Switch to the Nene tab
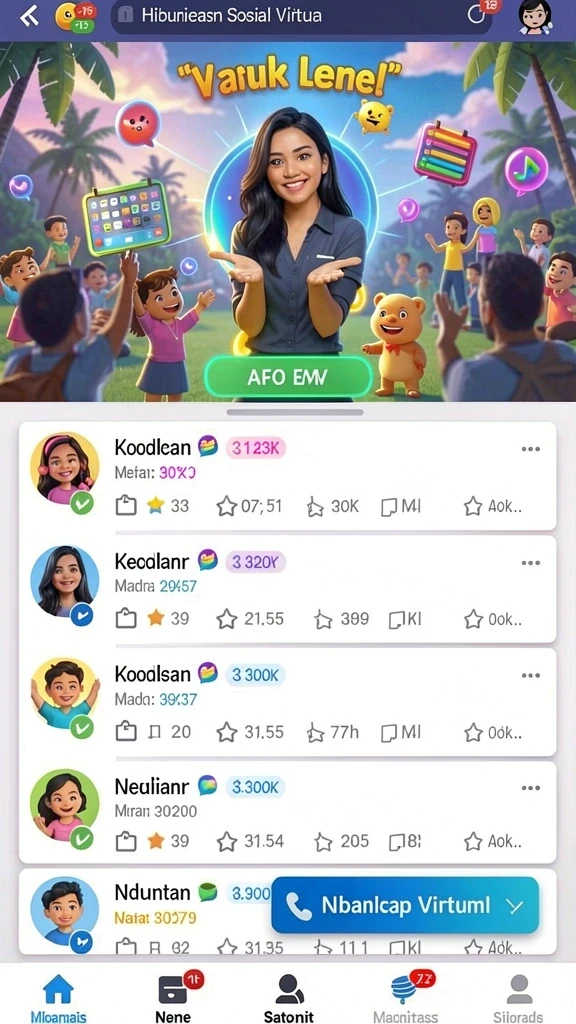This screenshot has width=576, height=1024. [174, 999]
